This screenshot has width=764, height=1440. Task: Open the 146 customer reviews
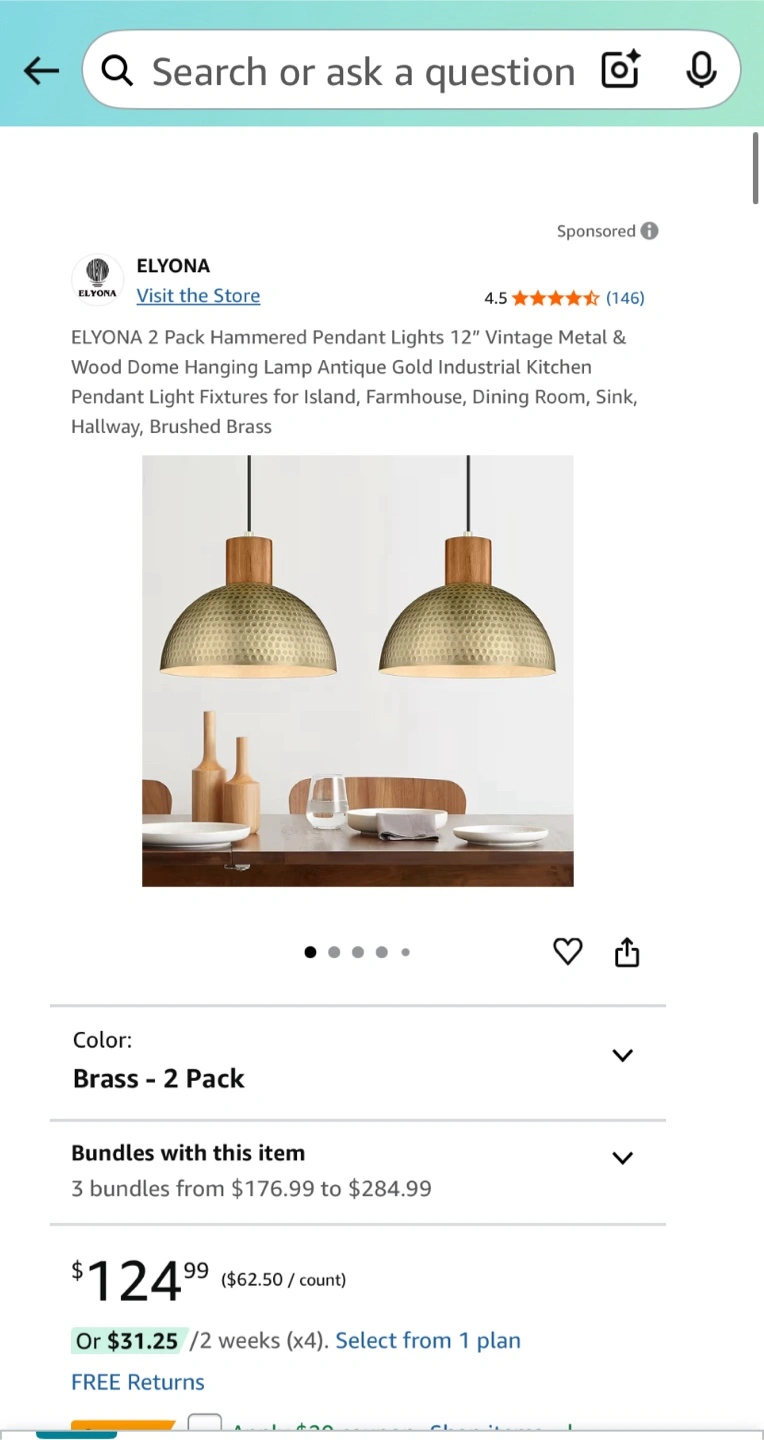click(625, 298)
